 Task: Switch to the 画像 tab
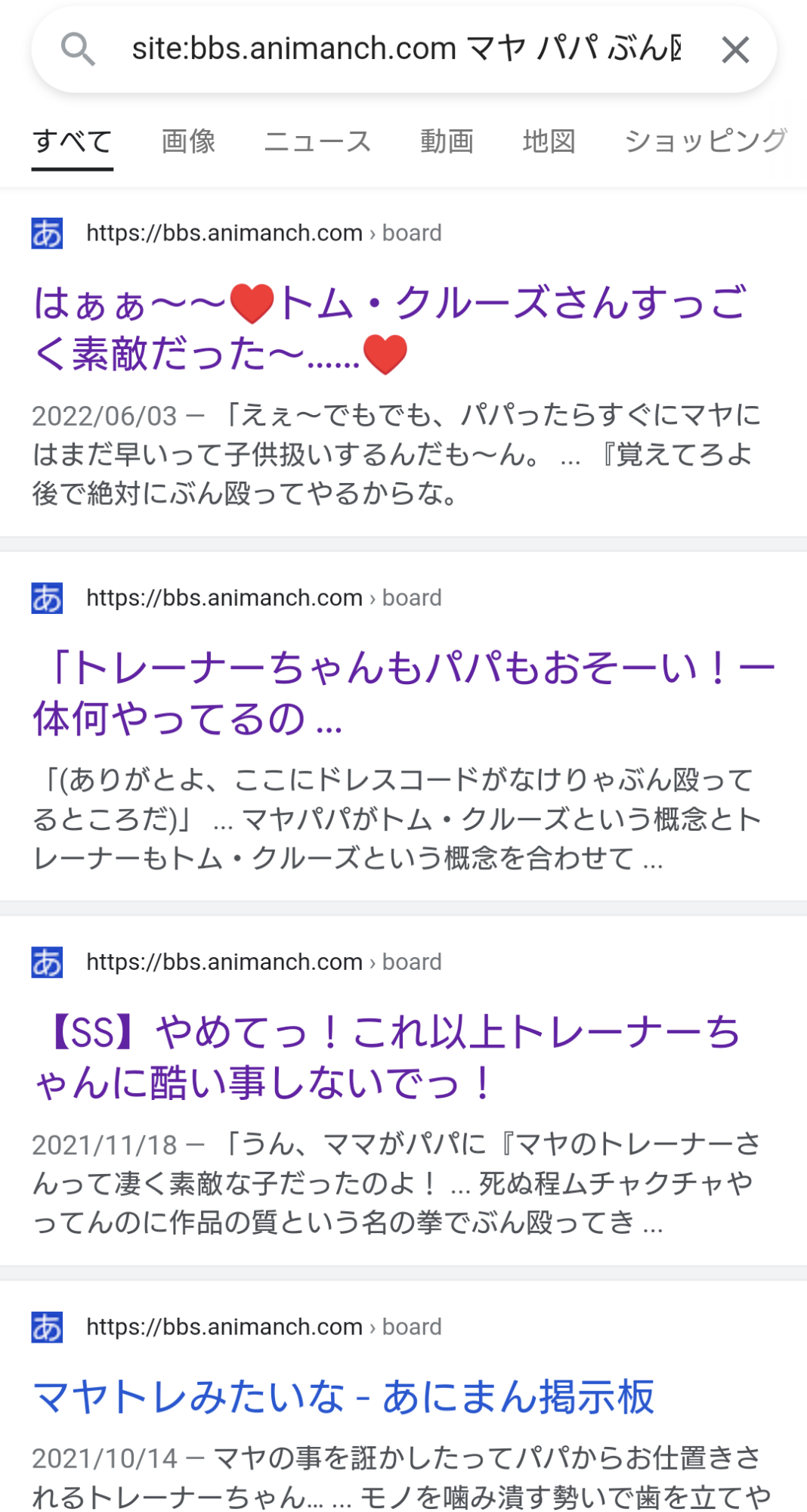pos(188,141)
